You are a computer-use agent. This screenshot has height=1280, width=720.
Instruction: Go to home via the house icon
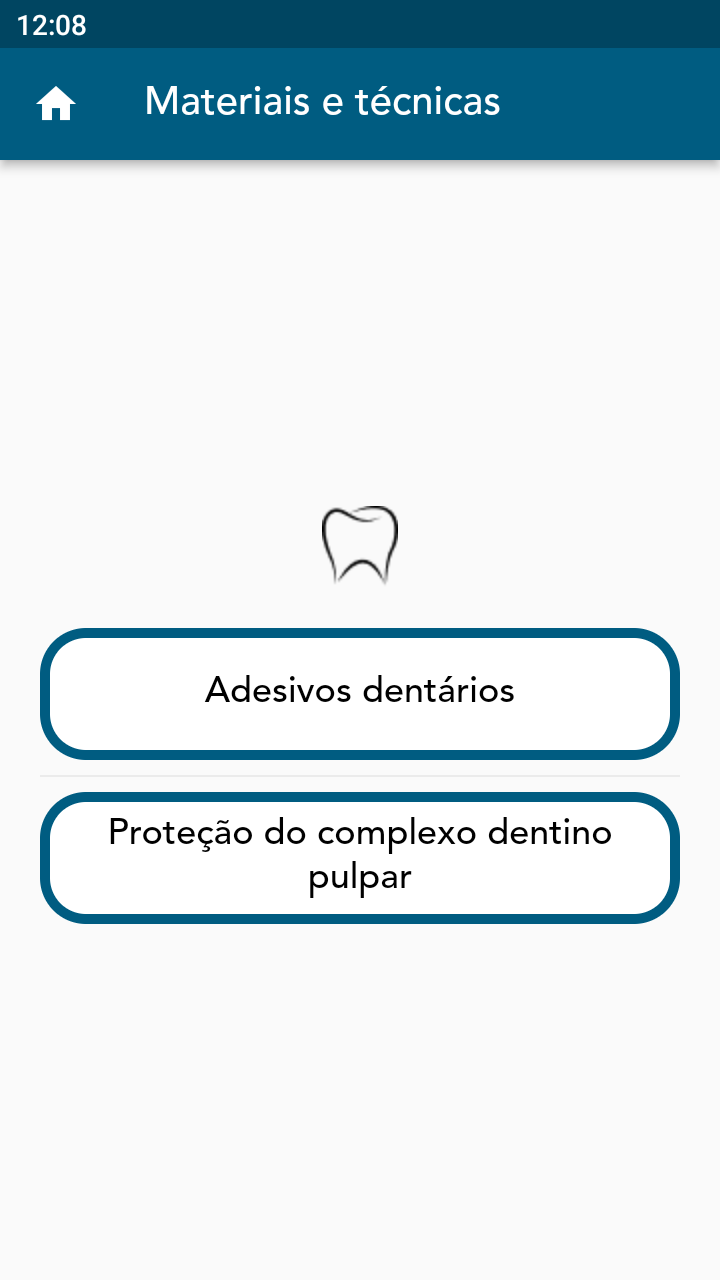(x=56, y=103)
